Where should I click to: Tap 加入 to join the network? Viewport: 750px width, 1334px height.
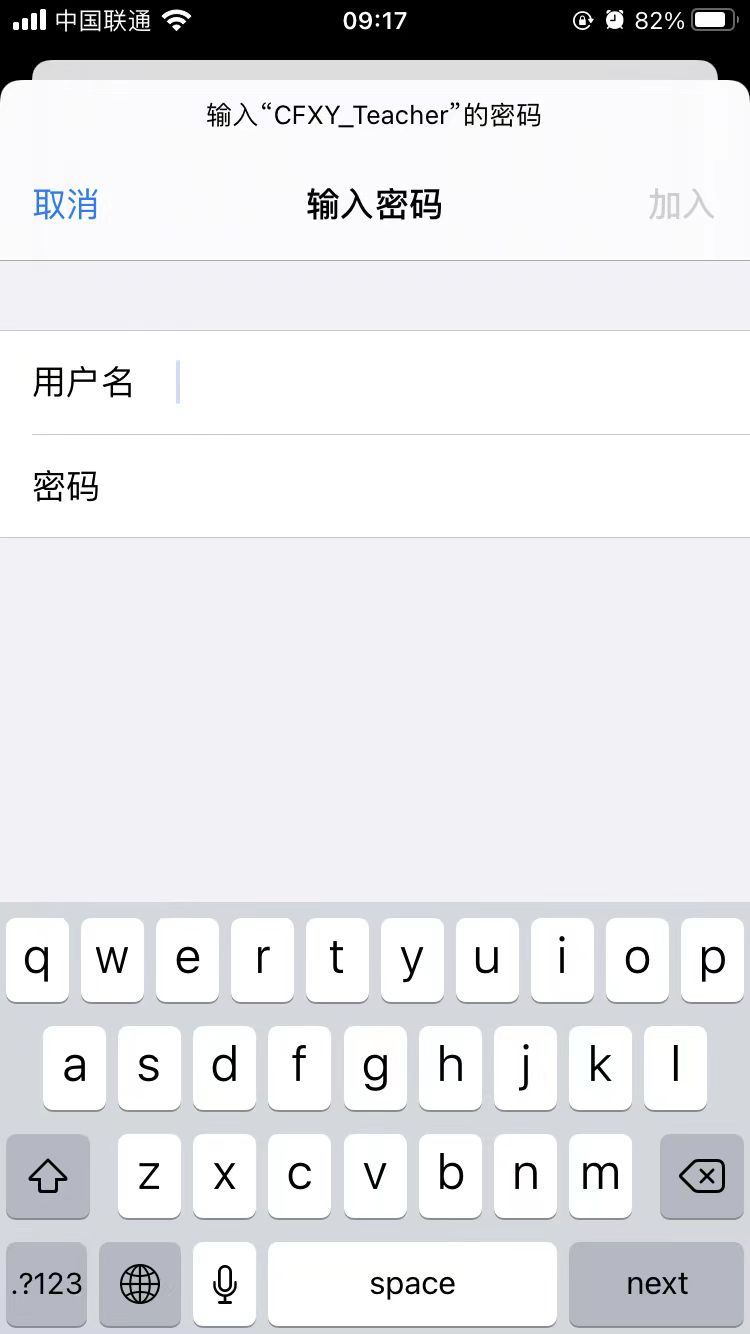coord(680,204)
